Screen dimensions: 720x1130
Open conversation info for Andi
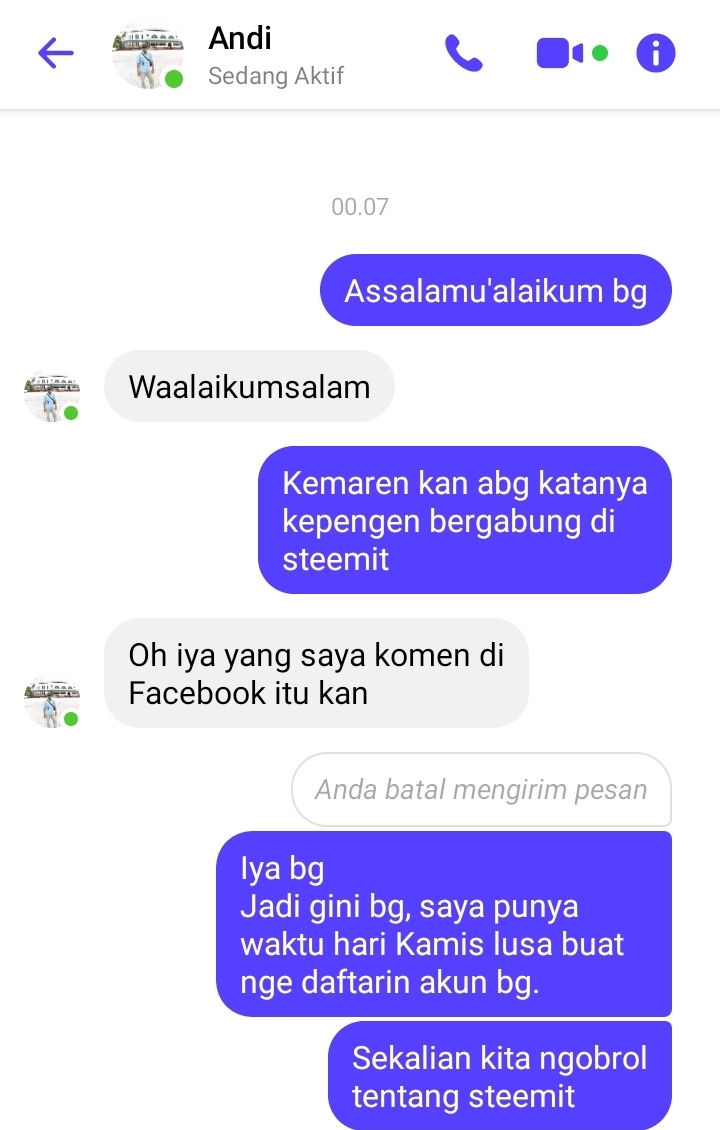pyautogui.click(x=655, y=53)
